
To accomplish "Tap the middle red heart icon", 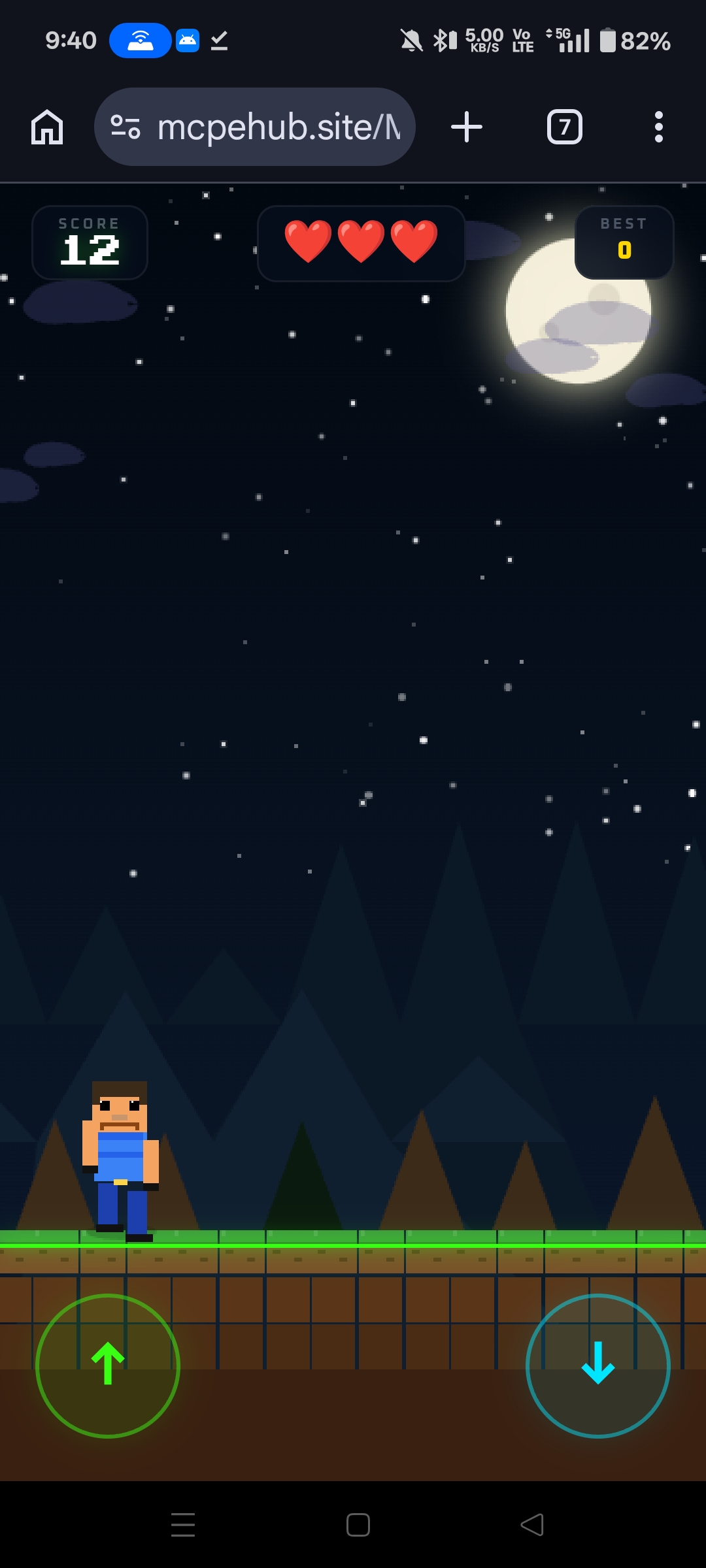I will [x=361, y=242].
